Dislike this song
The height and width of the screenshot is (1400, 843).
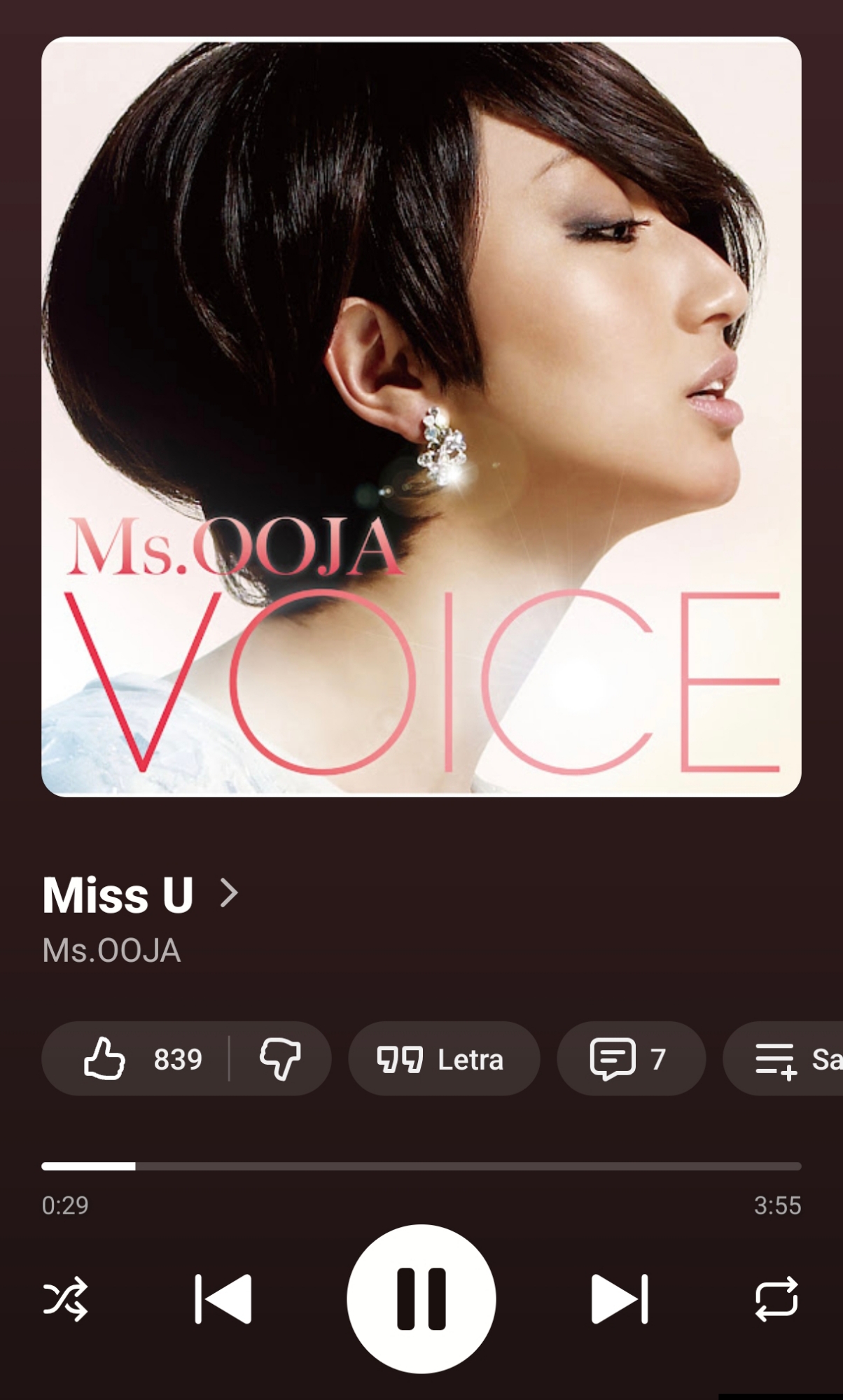click(x=280, y=1058)
